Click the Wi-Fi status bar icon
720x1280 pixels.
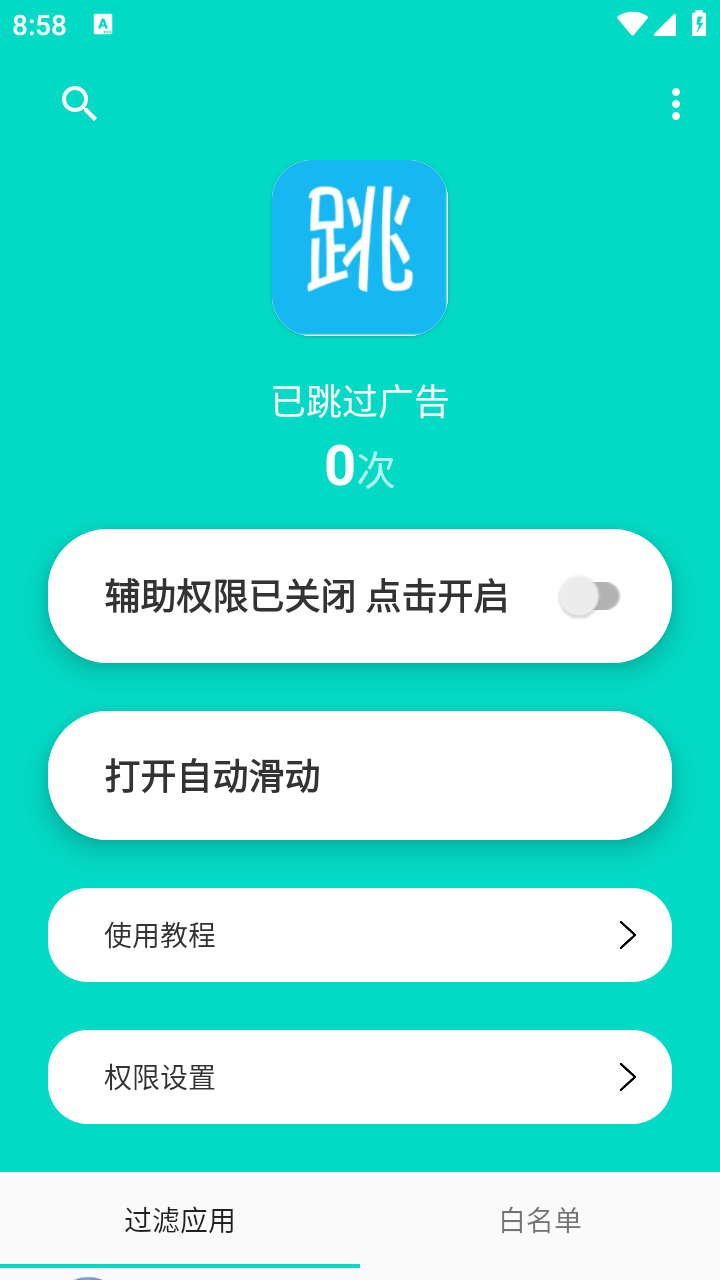(x=632, y=23)
